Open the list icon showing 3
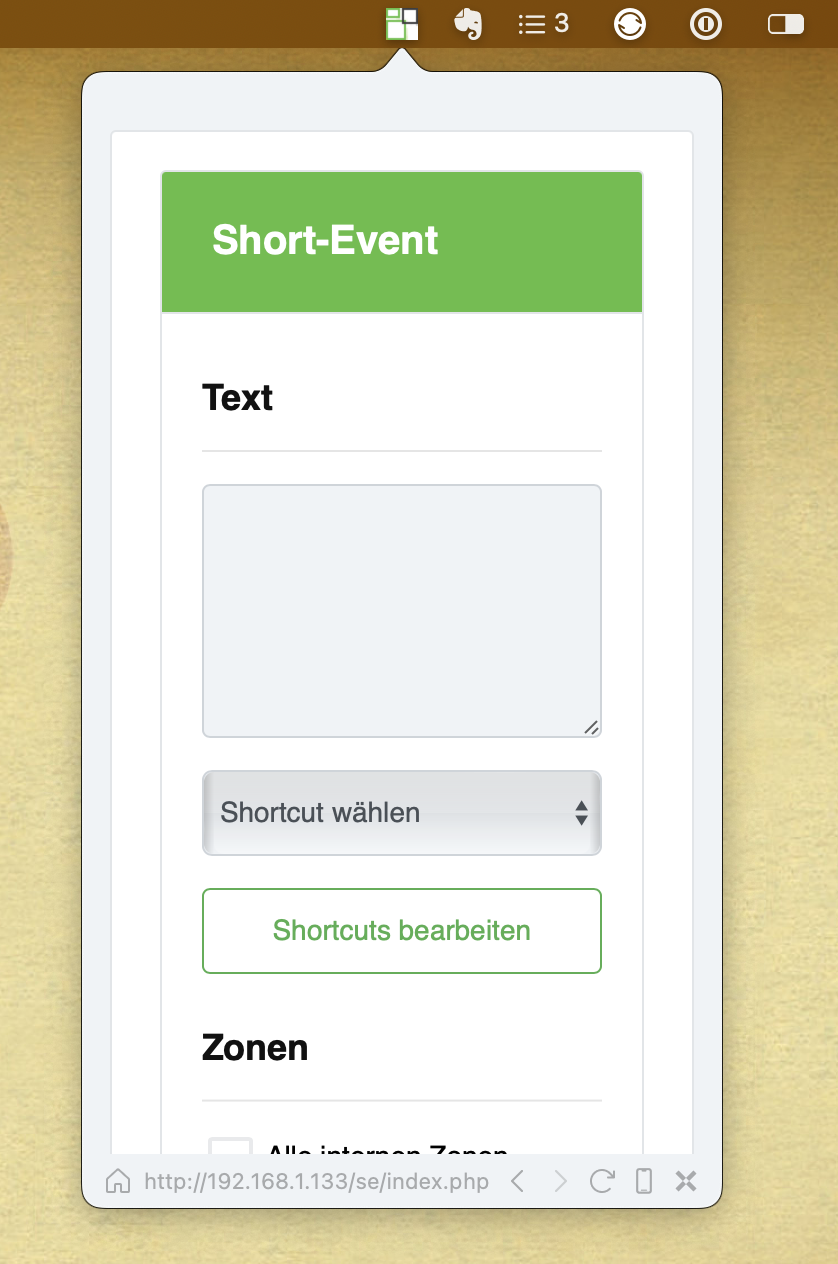Screen dimensions: 838x1264 tap(543, 24)
